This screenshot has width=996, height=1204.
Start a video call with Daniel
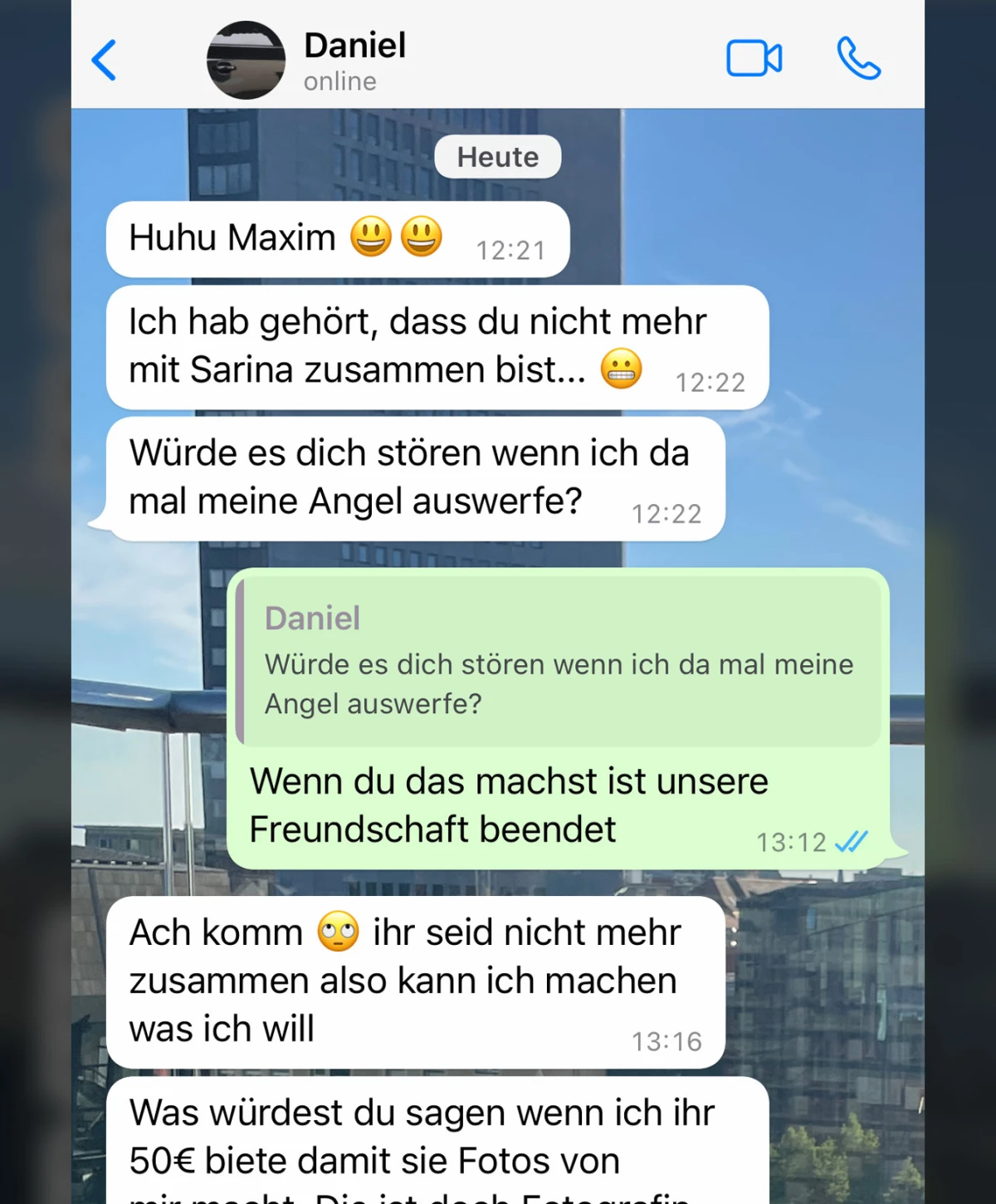coord(754,59)
